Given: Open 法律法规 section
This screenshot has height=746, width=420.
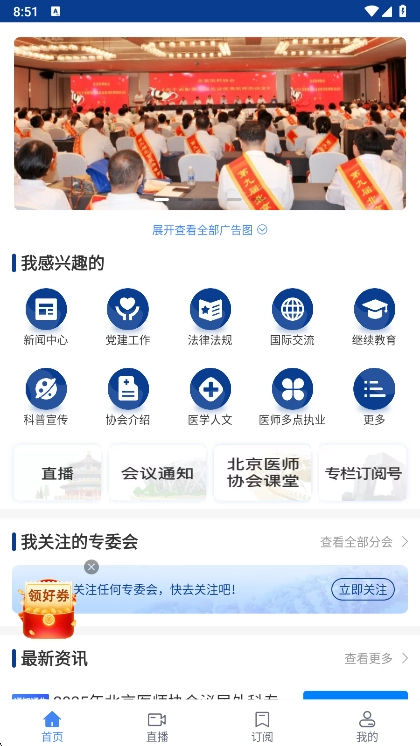Looking at the screenshot, I should tap(210, 317).
